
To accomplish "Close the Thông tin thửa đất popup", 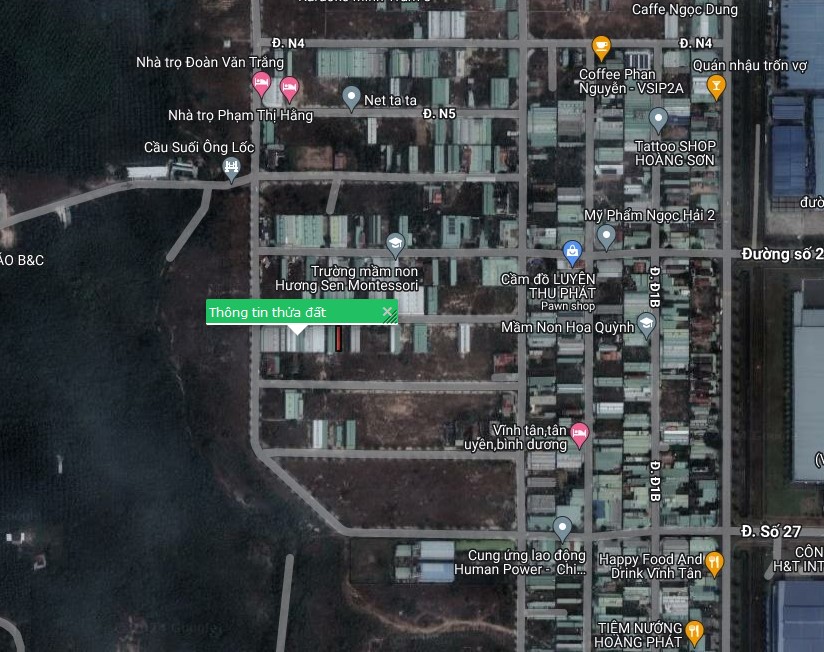I will point(388,312).
